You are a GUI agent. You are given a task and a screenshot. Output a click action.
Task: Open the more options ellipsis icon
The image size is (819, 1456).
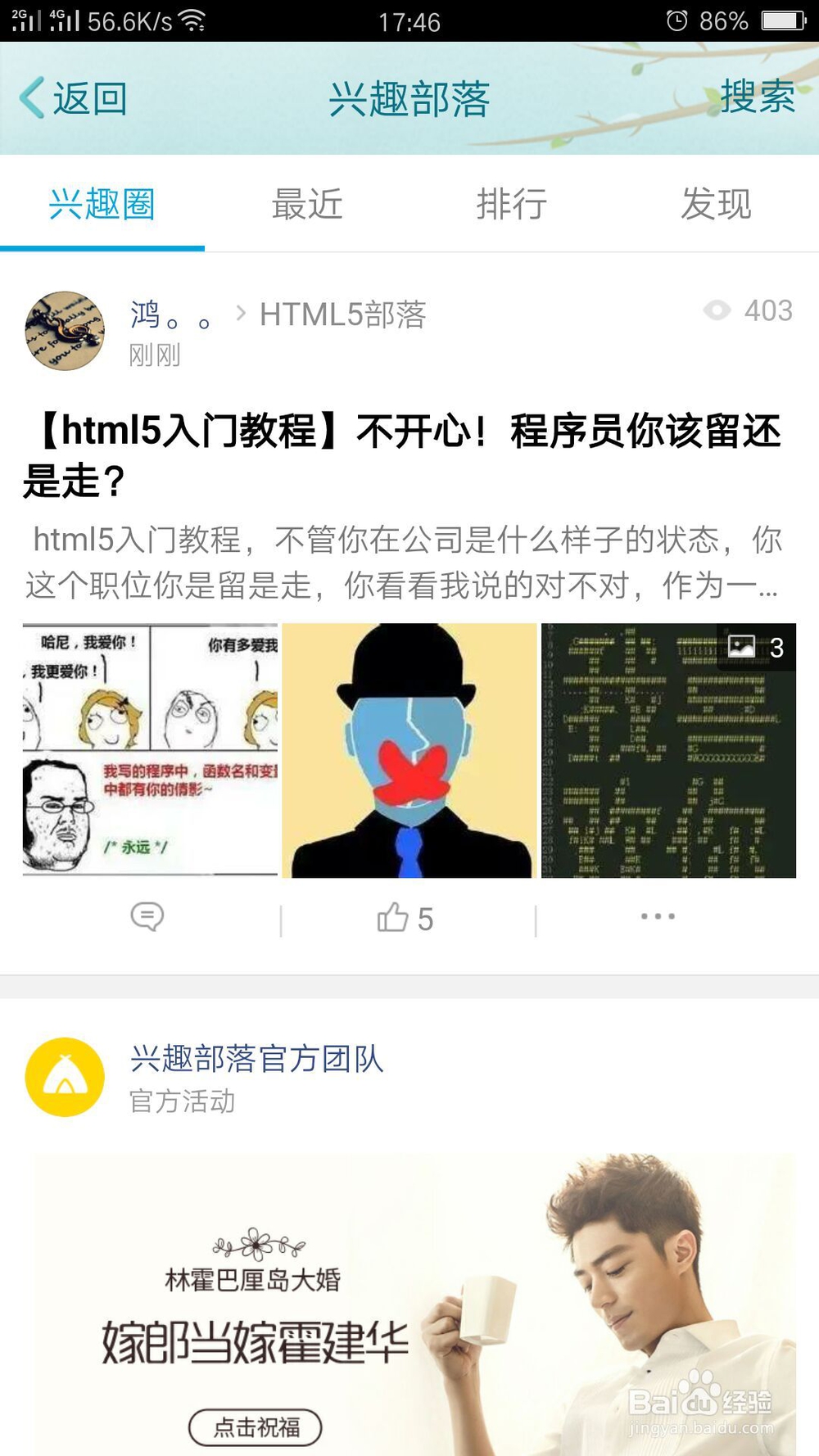(x=655, y=917)
